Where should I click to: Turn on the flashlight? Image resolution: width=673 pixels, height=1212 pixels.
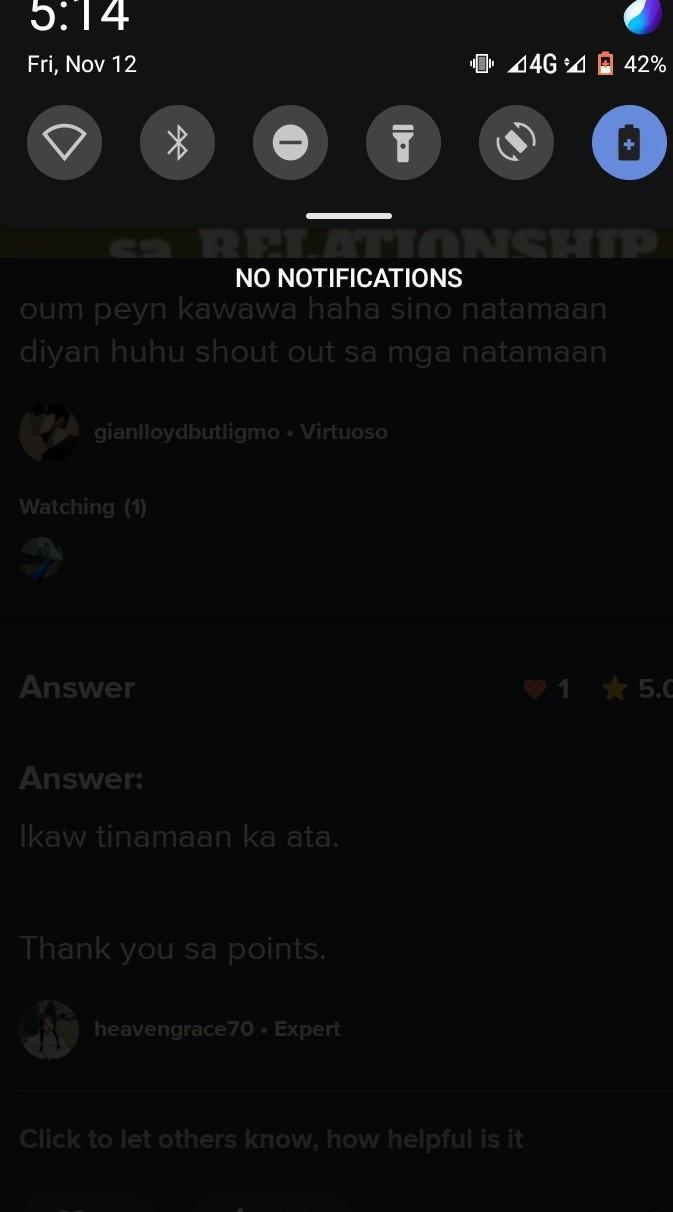[403, 143]
